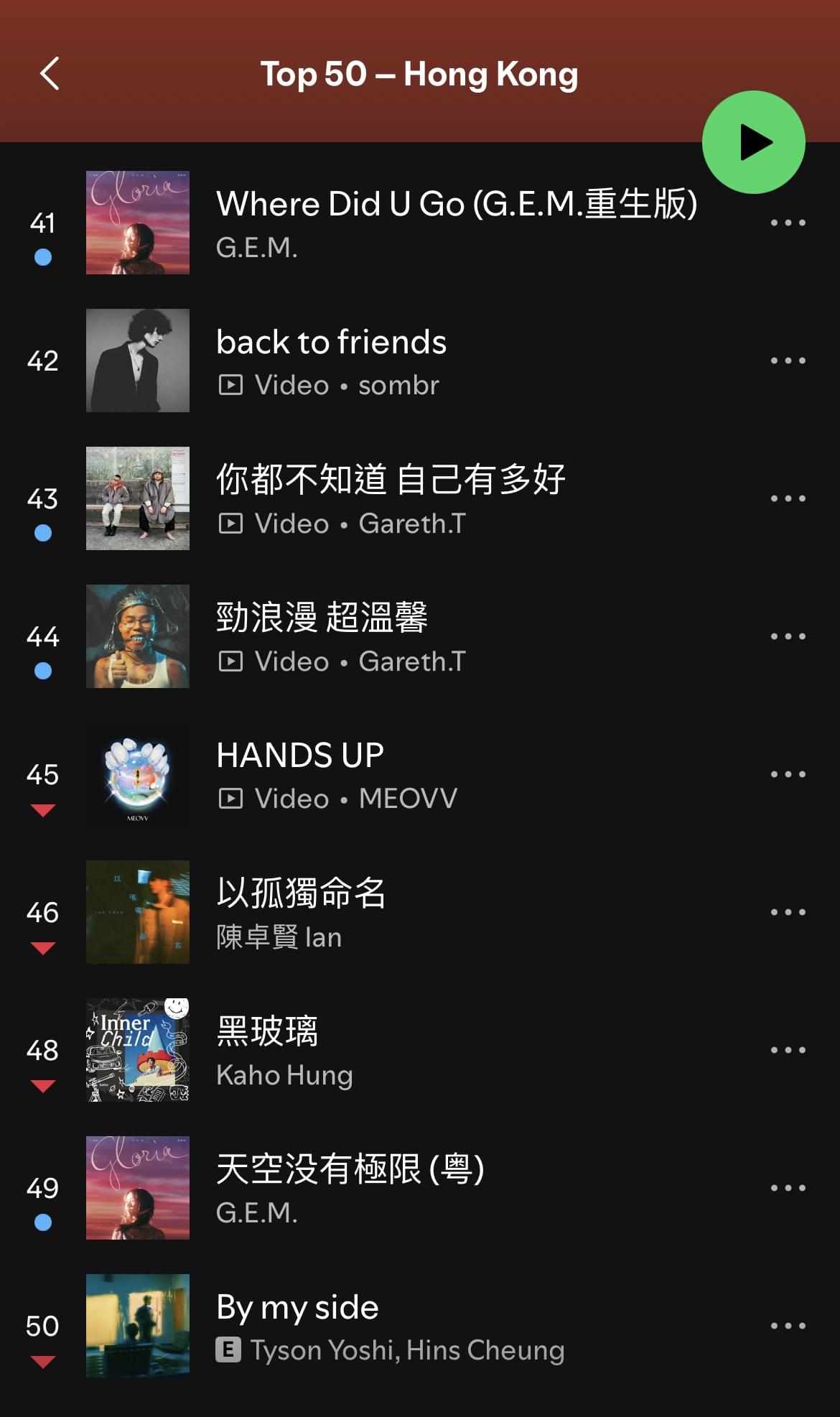840x1417 pixels.
Task: Go back from Top 50 playlist
Action: click(x=50, y=74)
